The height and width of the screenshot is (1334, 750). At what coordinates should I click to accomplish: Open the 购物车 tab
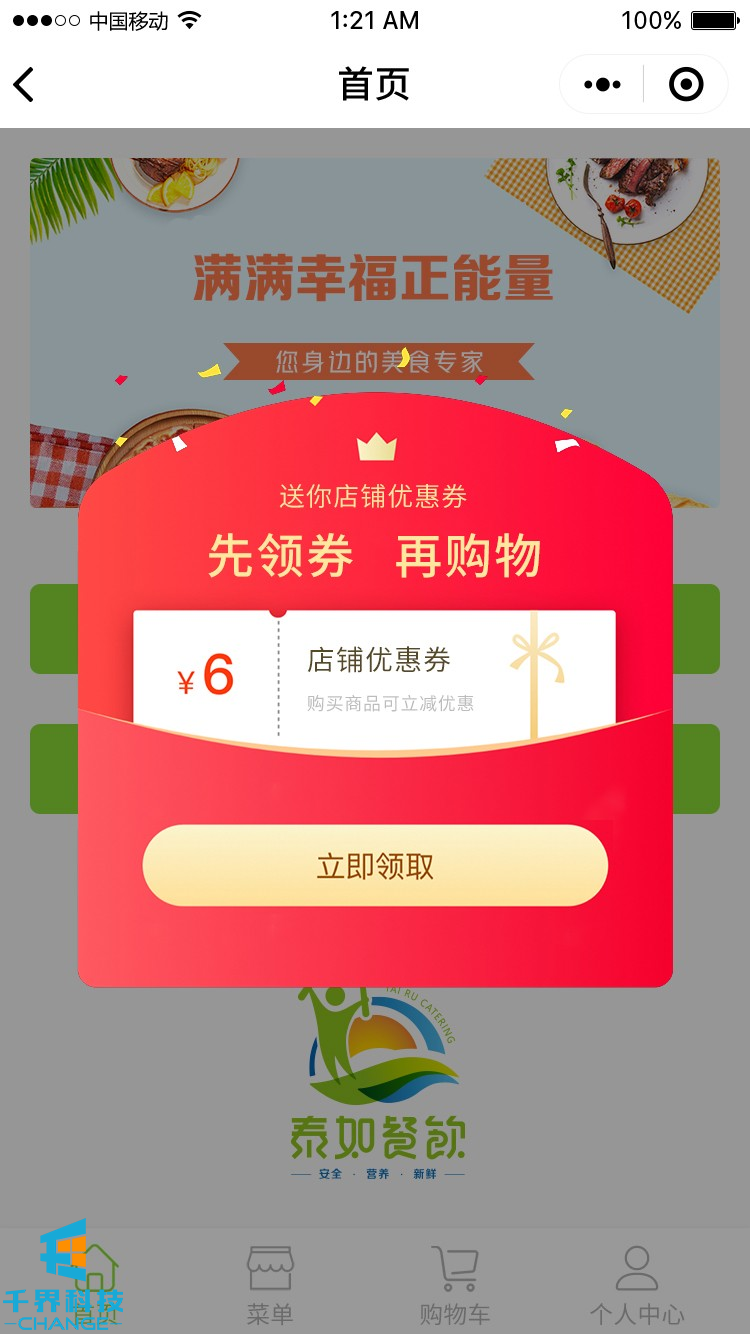tap(455, 1286)
